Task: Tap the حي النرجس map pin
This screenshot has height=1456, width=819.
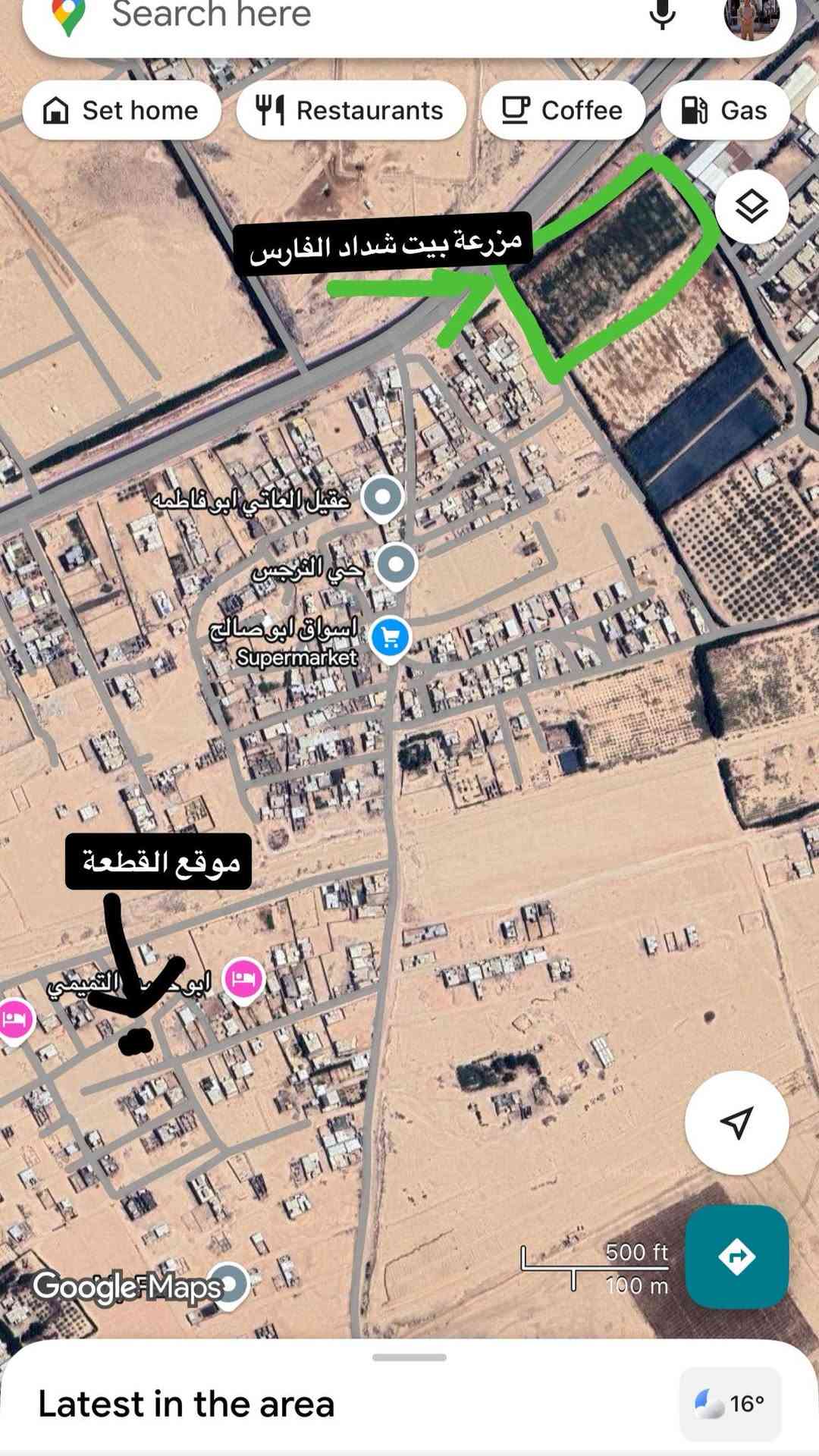Action: pos(396,565)
